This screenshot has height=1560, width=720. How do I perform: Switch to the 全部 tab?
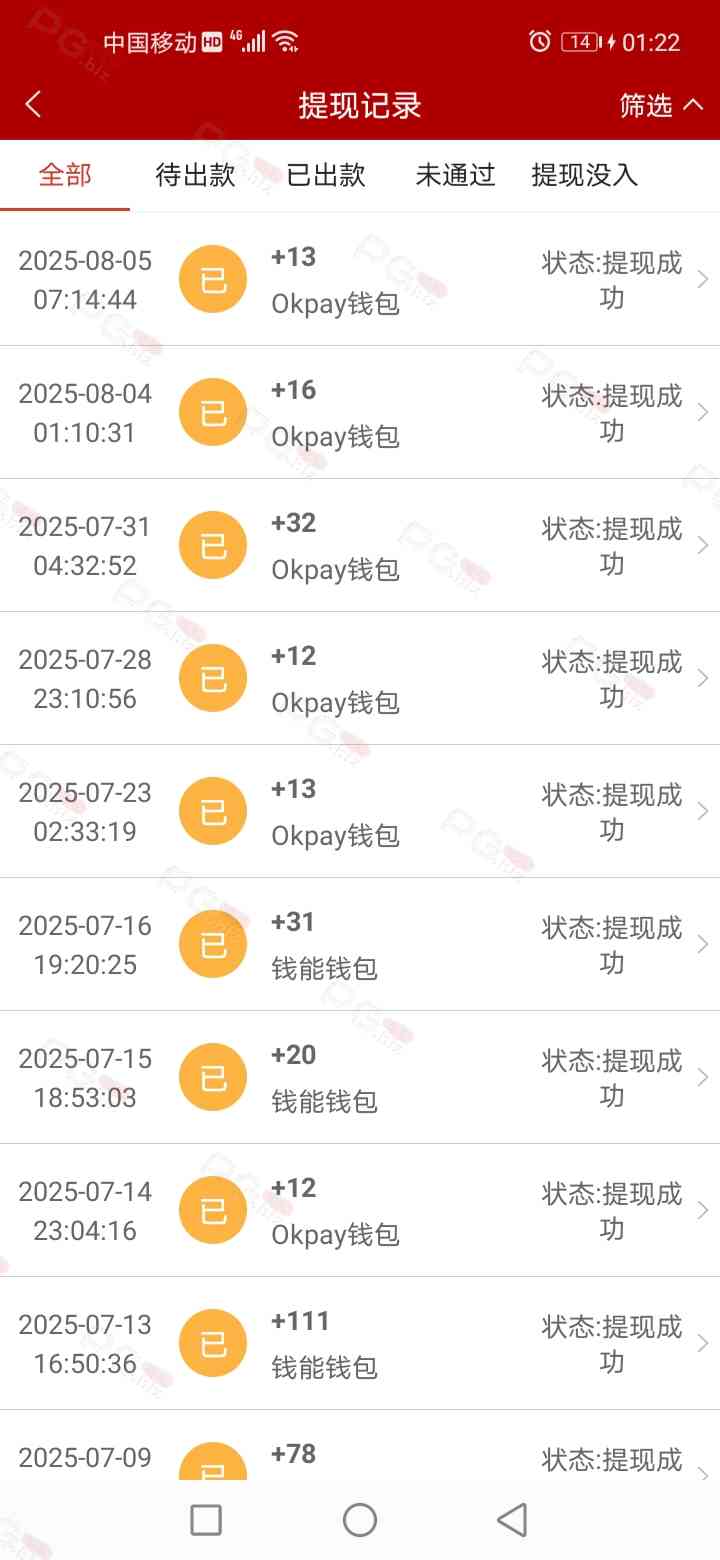point(65,175)
